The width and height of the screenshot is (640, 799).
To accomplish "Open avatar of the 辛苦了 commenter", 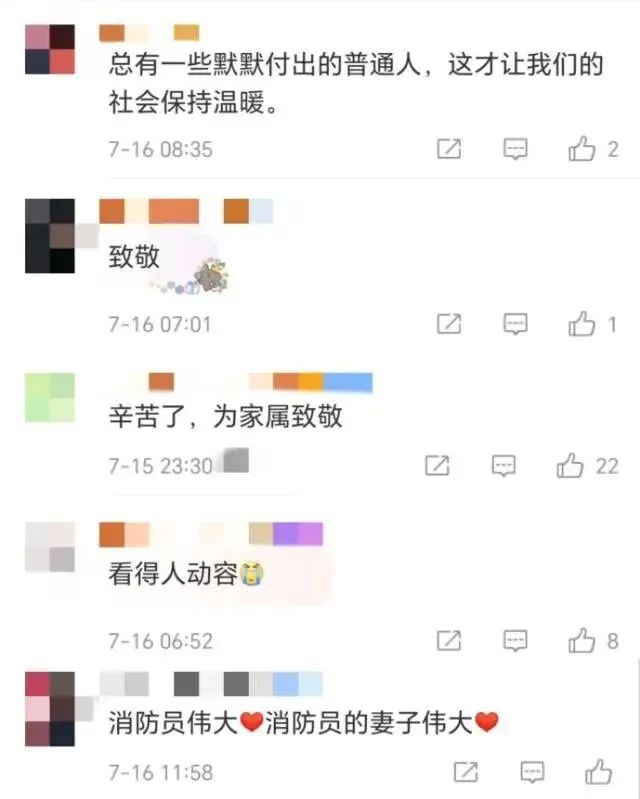I will 50,398.
